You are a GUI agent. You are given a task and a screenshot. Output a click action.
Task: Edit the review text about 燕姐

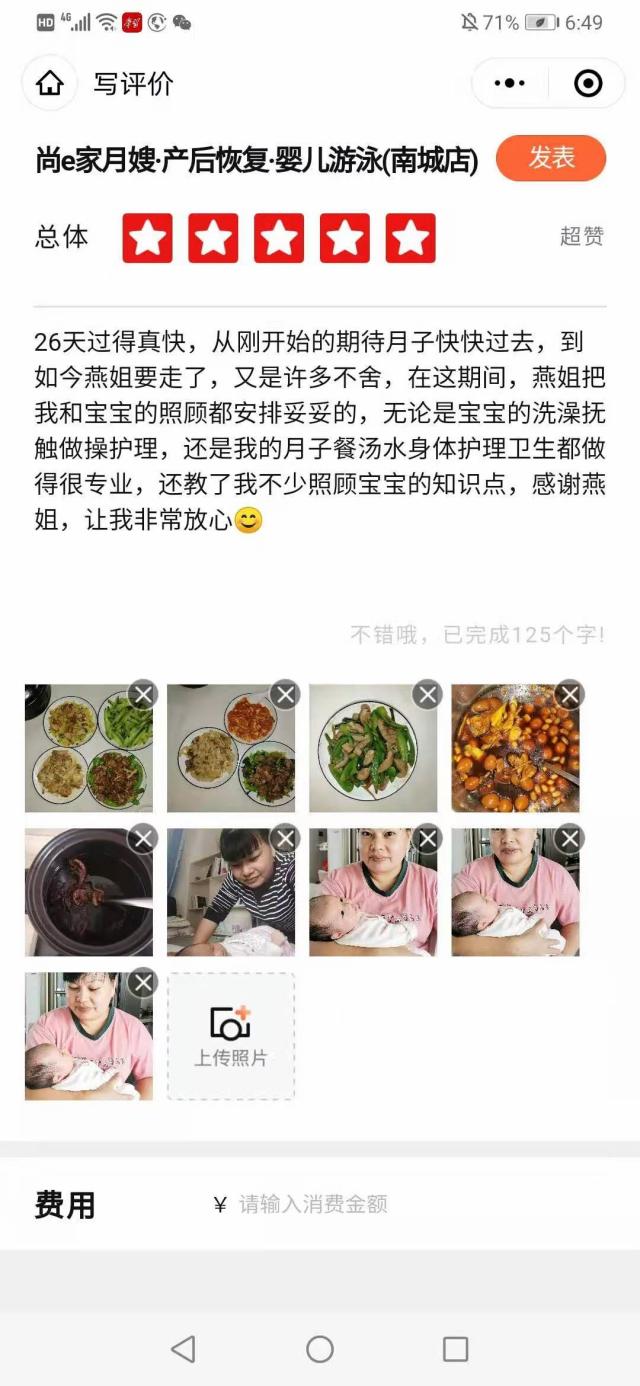tap(320, 430)
